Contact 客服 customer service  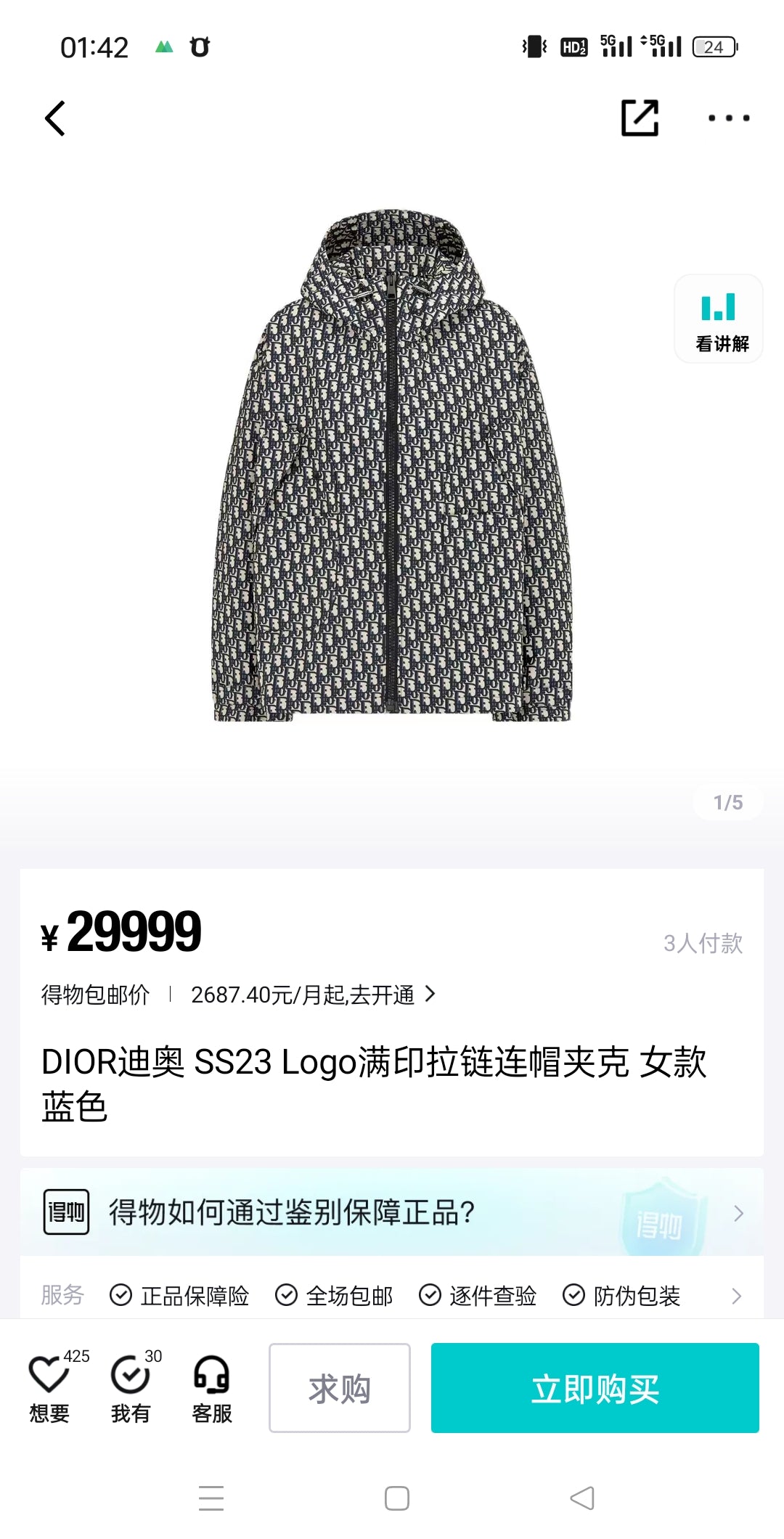click(211, 1388)
